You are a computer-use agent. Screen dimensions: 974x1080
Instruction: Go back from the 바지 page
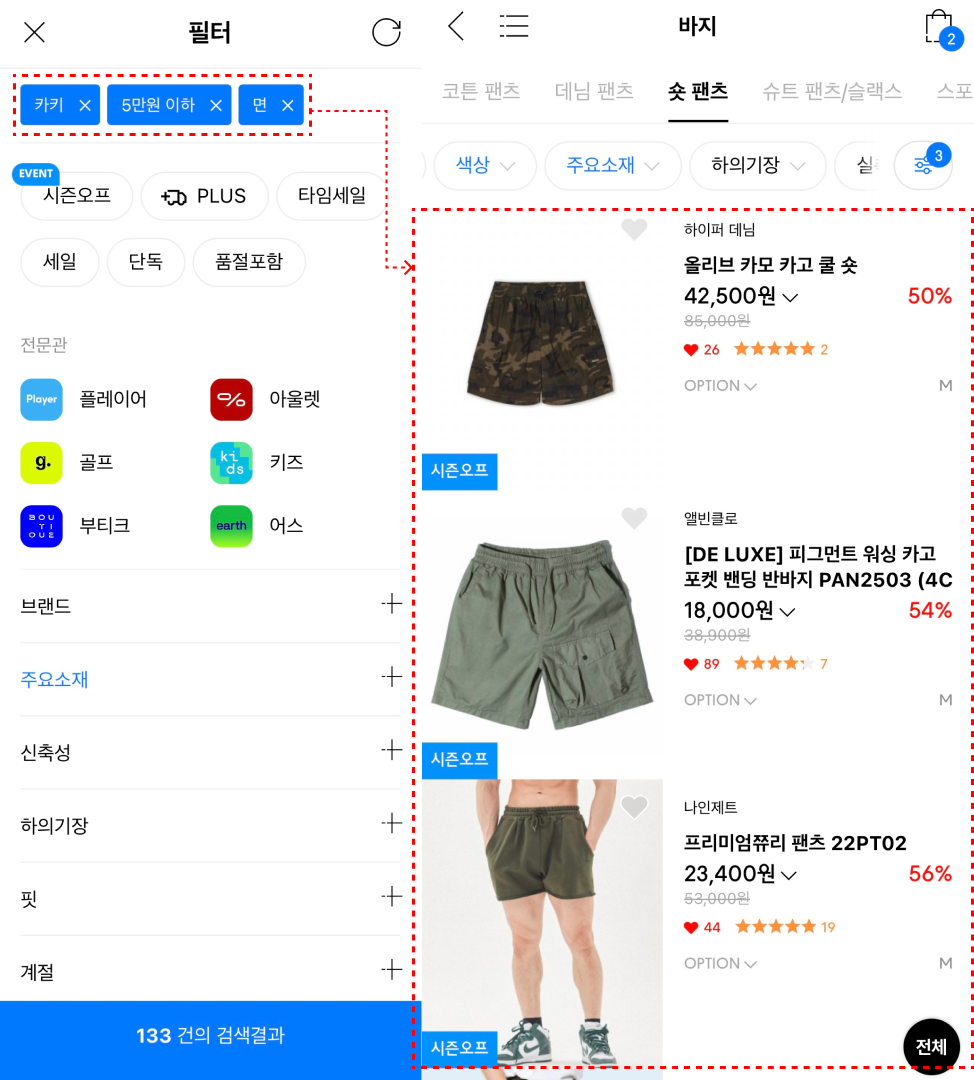[x=456, y=27]
